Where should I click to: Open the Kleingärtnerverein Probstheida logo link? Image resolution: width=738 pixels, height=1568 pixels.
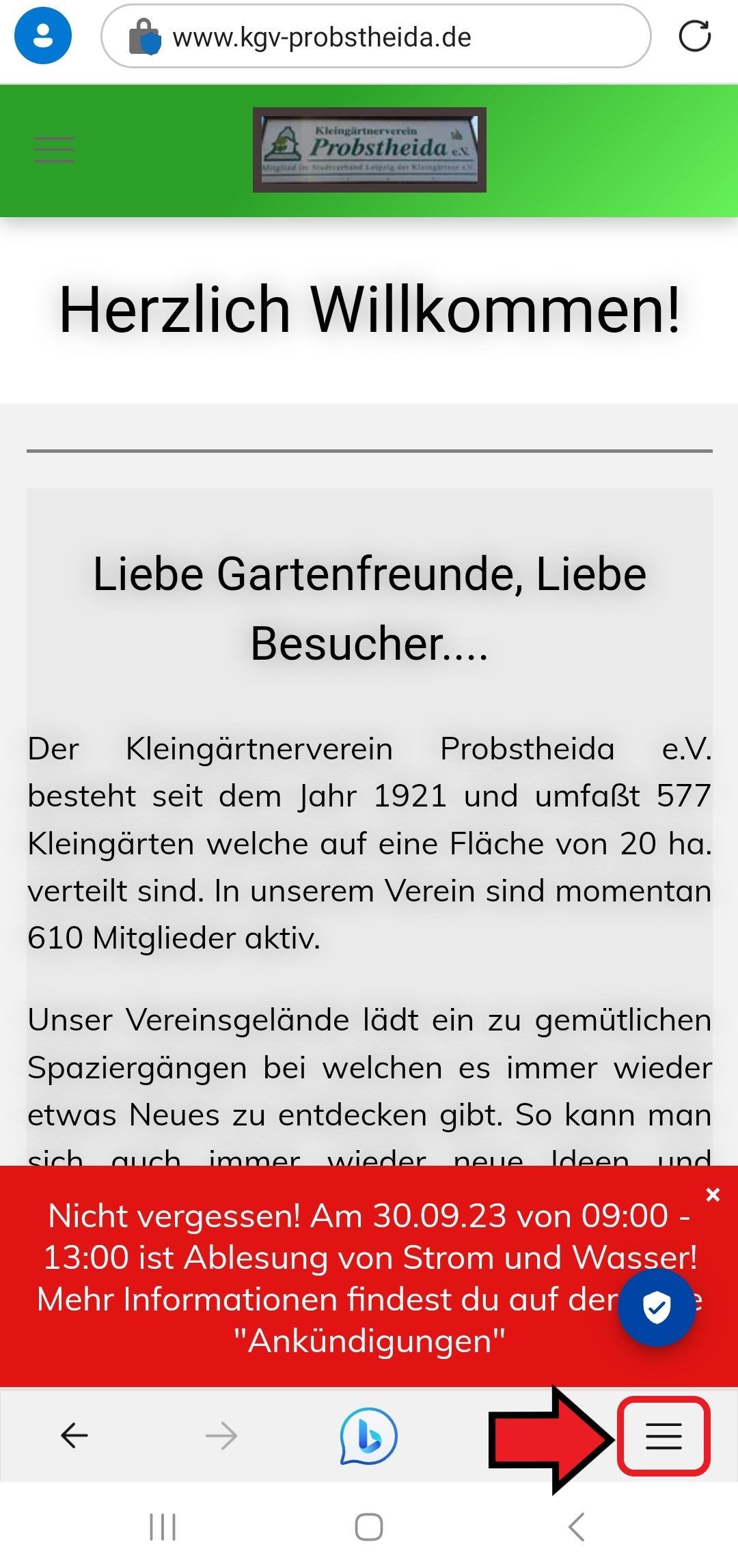(x=369, y=150)
